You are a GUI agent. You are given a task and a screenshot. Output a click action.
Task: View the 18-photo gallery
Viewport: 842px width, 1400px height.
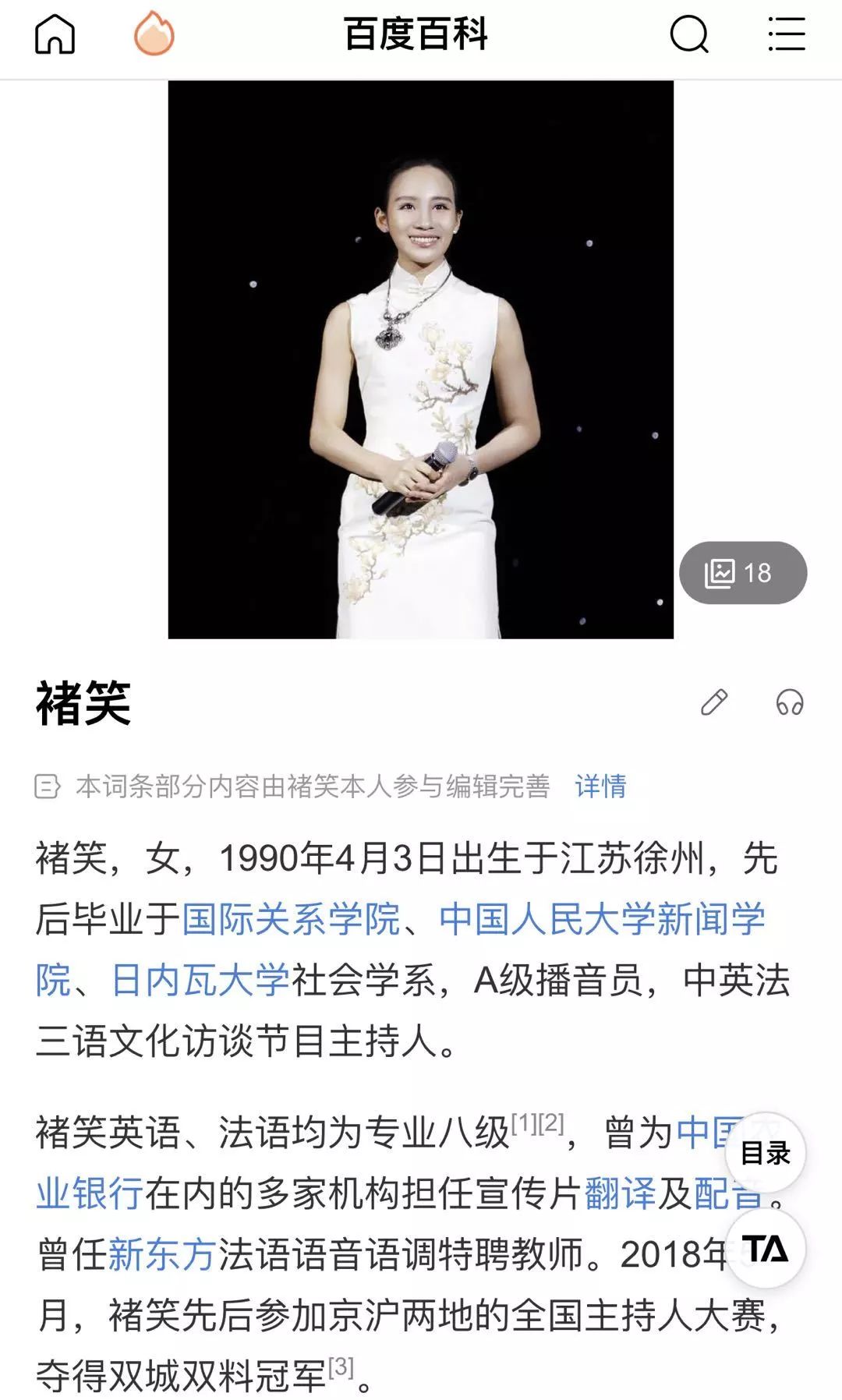742,573
